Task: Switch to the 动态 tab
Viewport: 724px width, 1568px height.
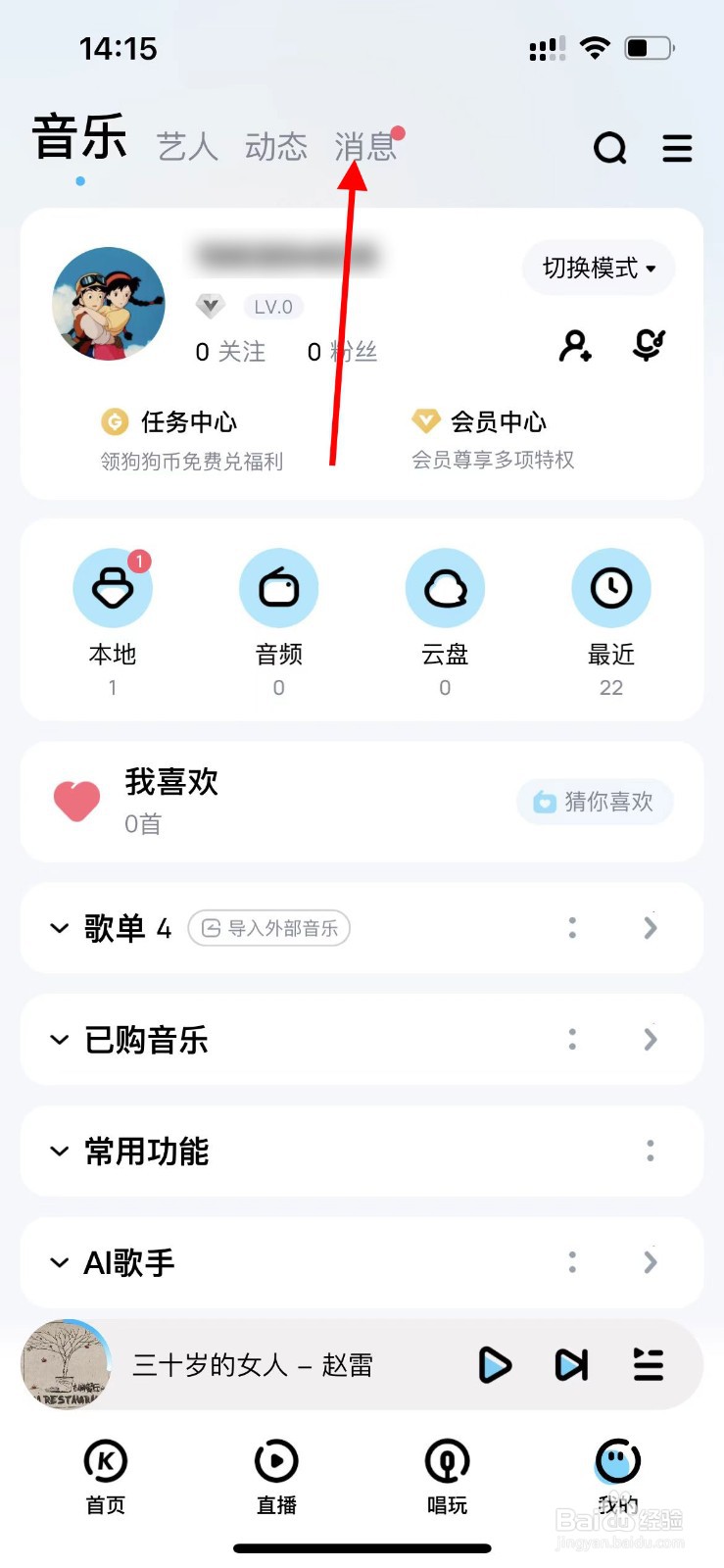Action: (x=276, y=147)
